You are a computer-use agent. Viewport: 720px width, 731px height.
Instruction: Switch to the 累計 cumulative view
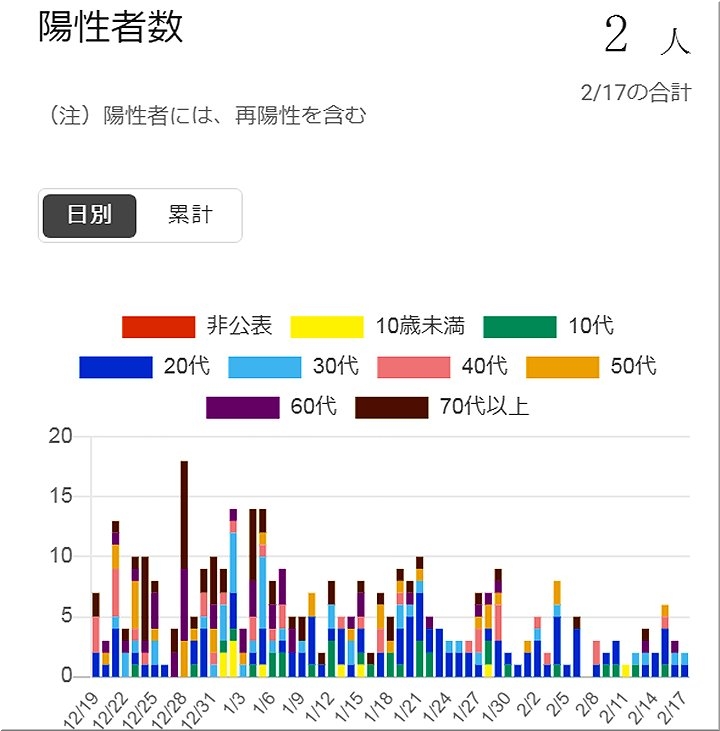pos(190,215)
